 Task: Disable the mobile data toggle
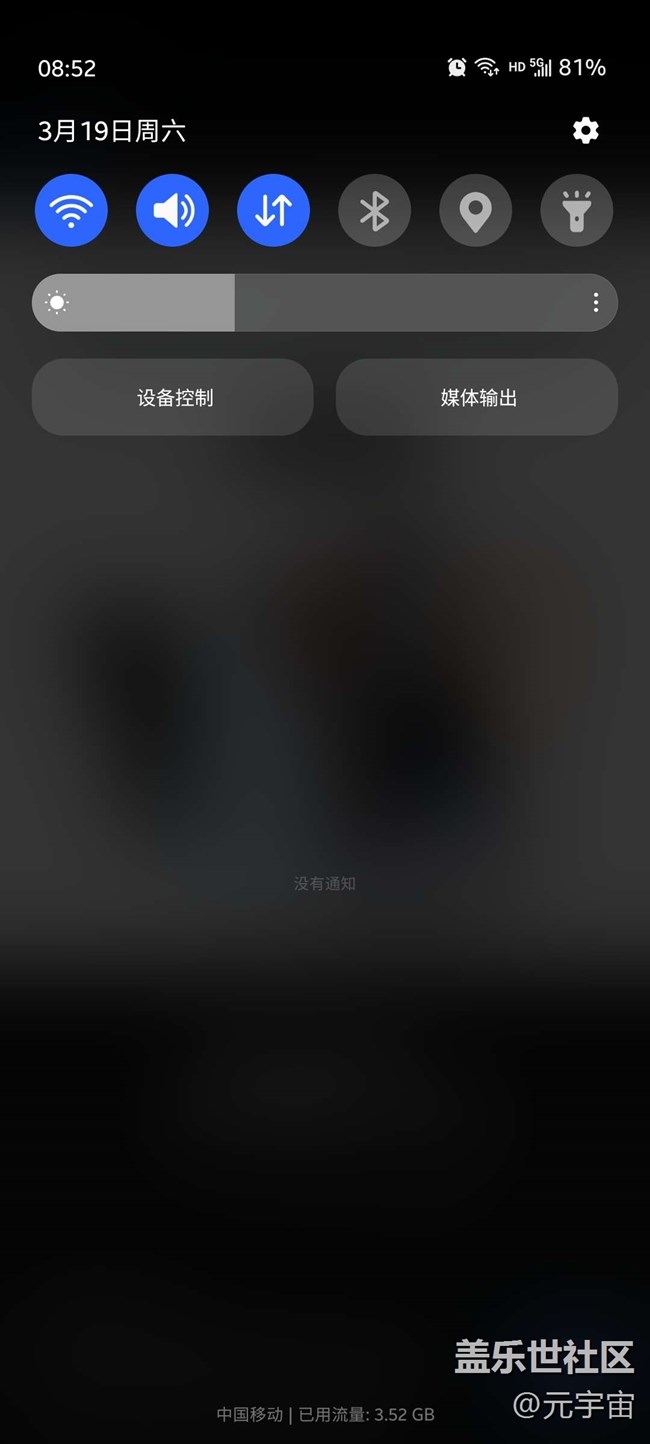click(x=273, y=210)
